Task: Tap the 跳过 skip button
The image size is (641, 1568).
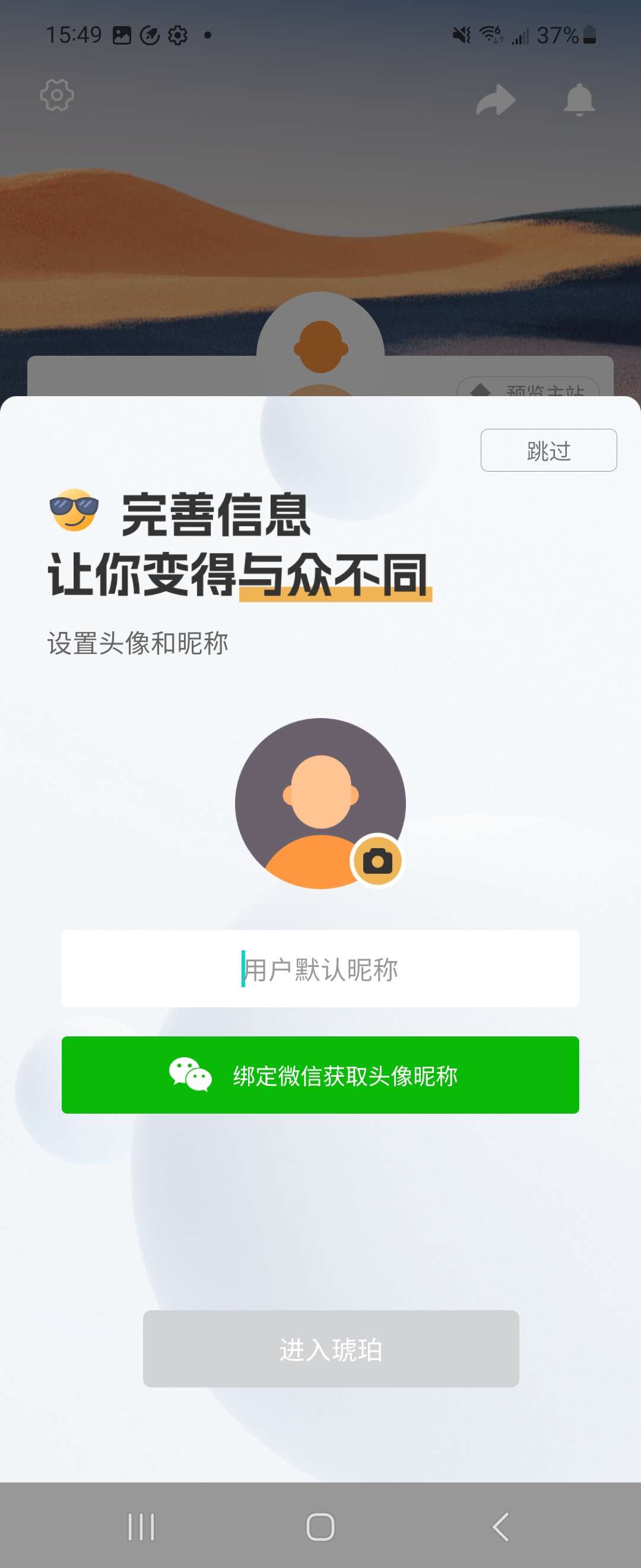Action: (x=548, y=450)
